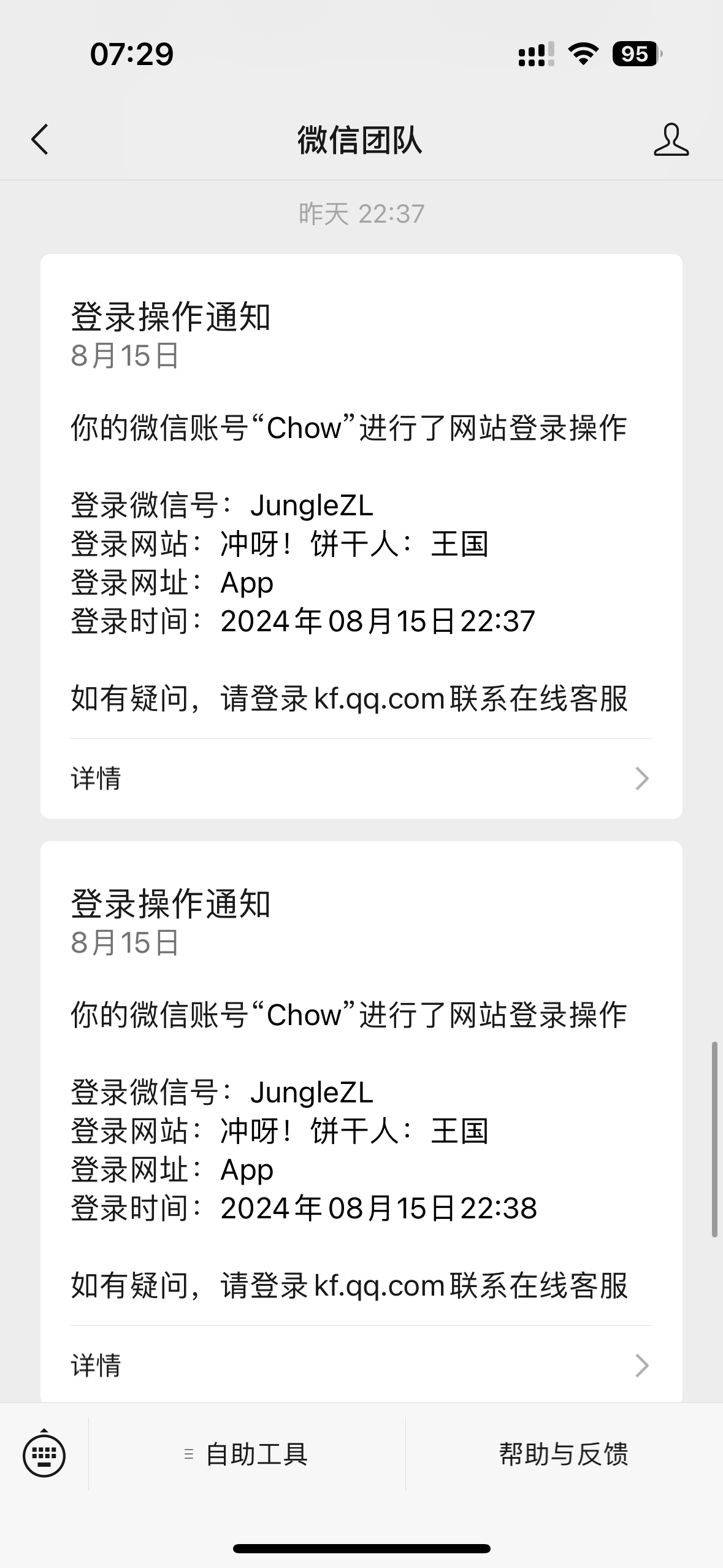
Task: Switch to keyboard input mode
Action: [x=44, y=1455]
